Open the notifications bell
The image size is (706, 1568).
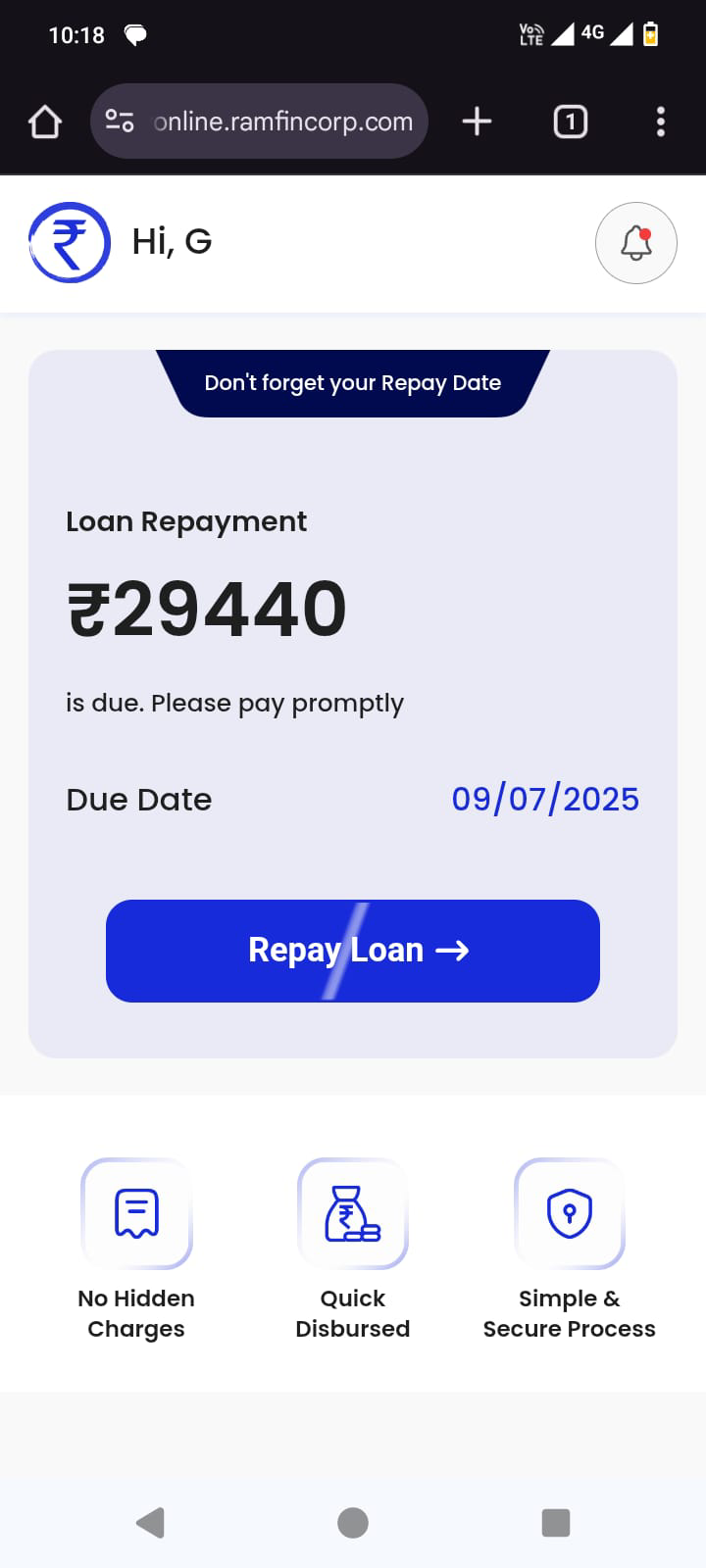636,243
